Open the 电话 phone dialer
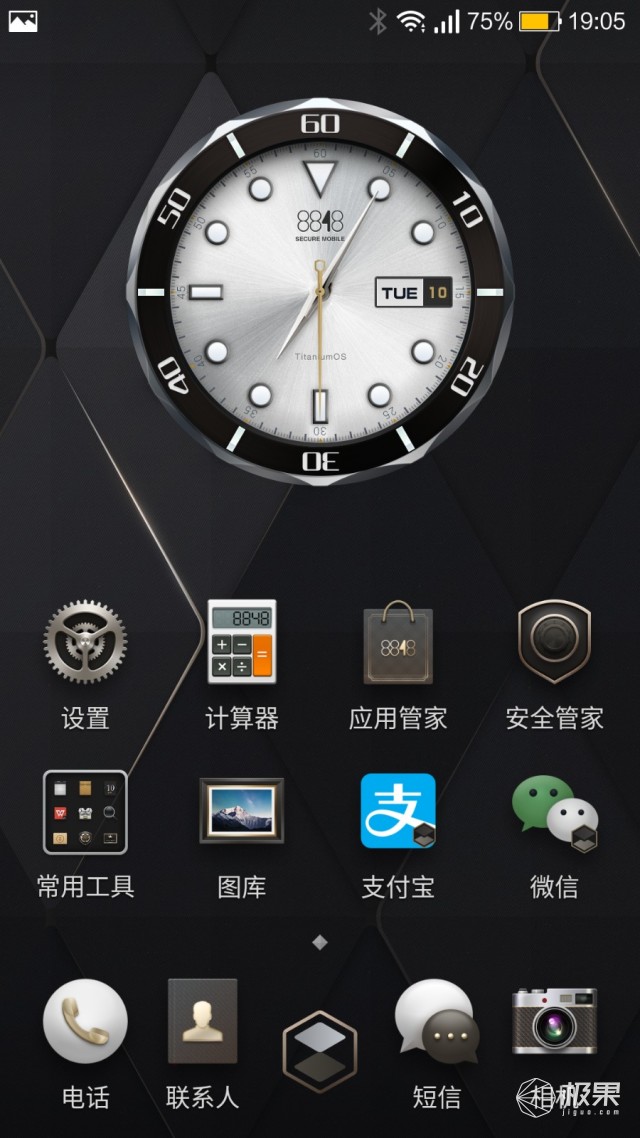This screenshot has width=640, height=1138. (x=85, y=1022)
